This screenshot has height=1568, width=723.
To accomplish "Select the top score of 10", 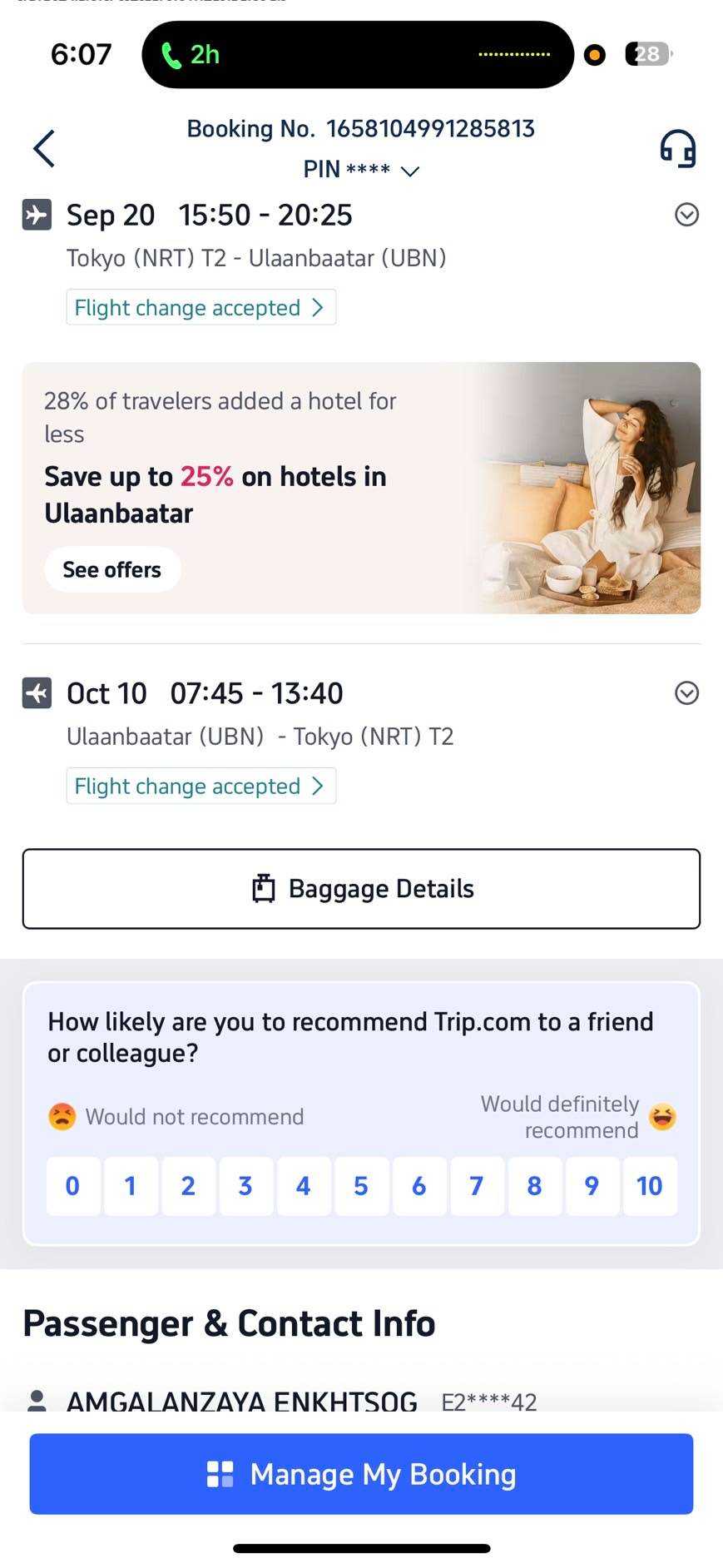I will (650, 1186).
